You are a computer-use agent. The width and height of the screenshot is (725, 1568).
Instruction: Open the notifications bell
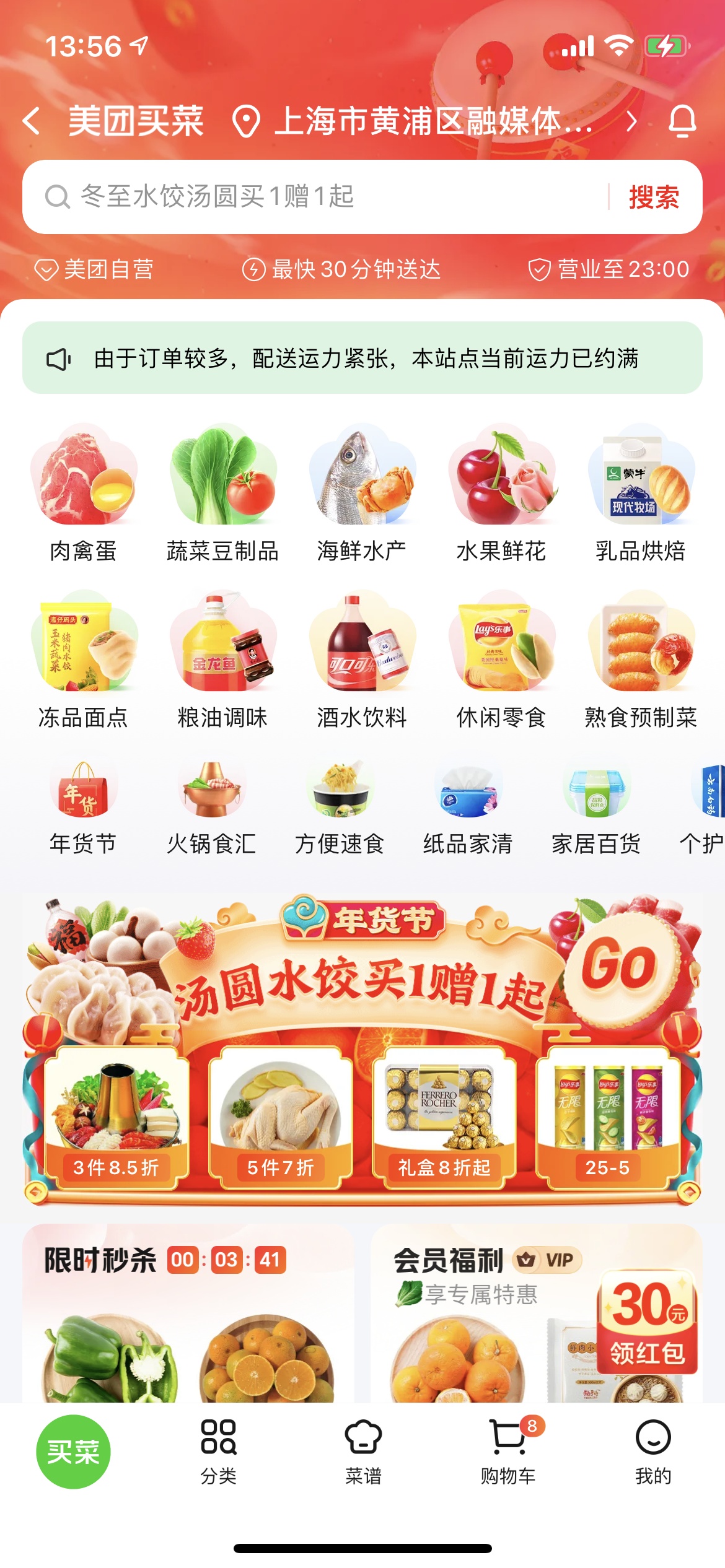pyautogui.click(x=682, y=121)
